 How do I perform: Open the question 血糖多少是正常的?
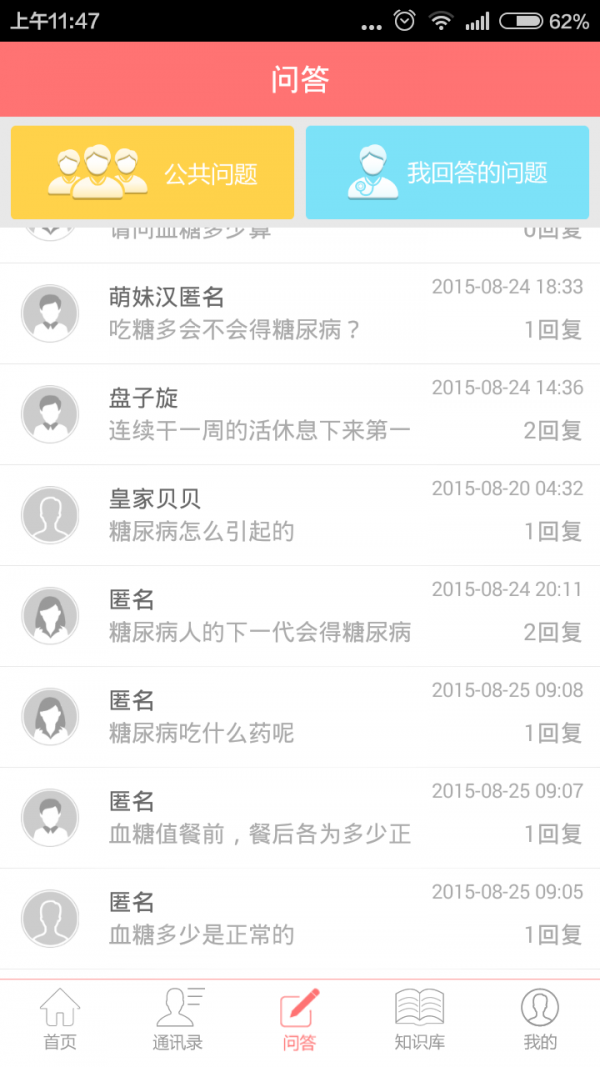pyautogui.click(x=300, y=919)
